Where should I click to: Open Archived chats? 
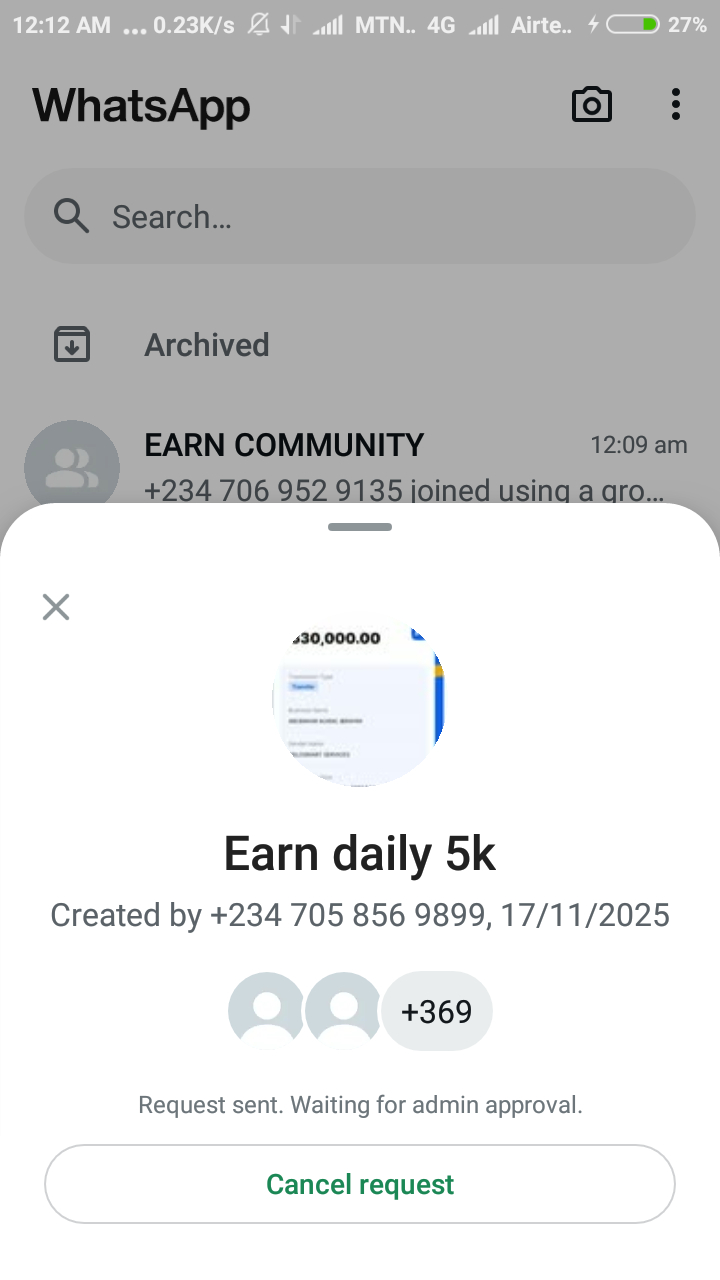206,345
